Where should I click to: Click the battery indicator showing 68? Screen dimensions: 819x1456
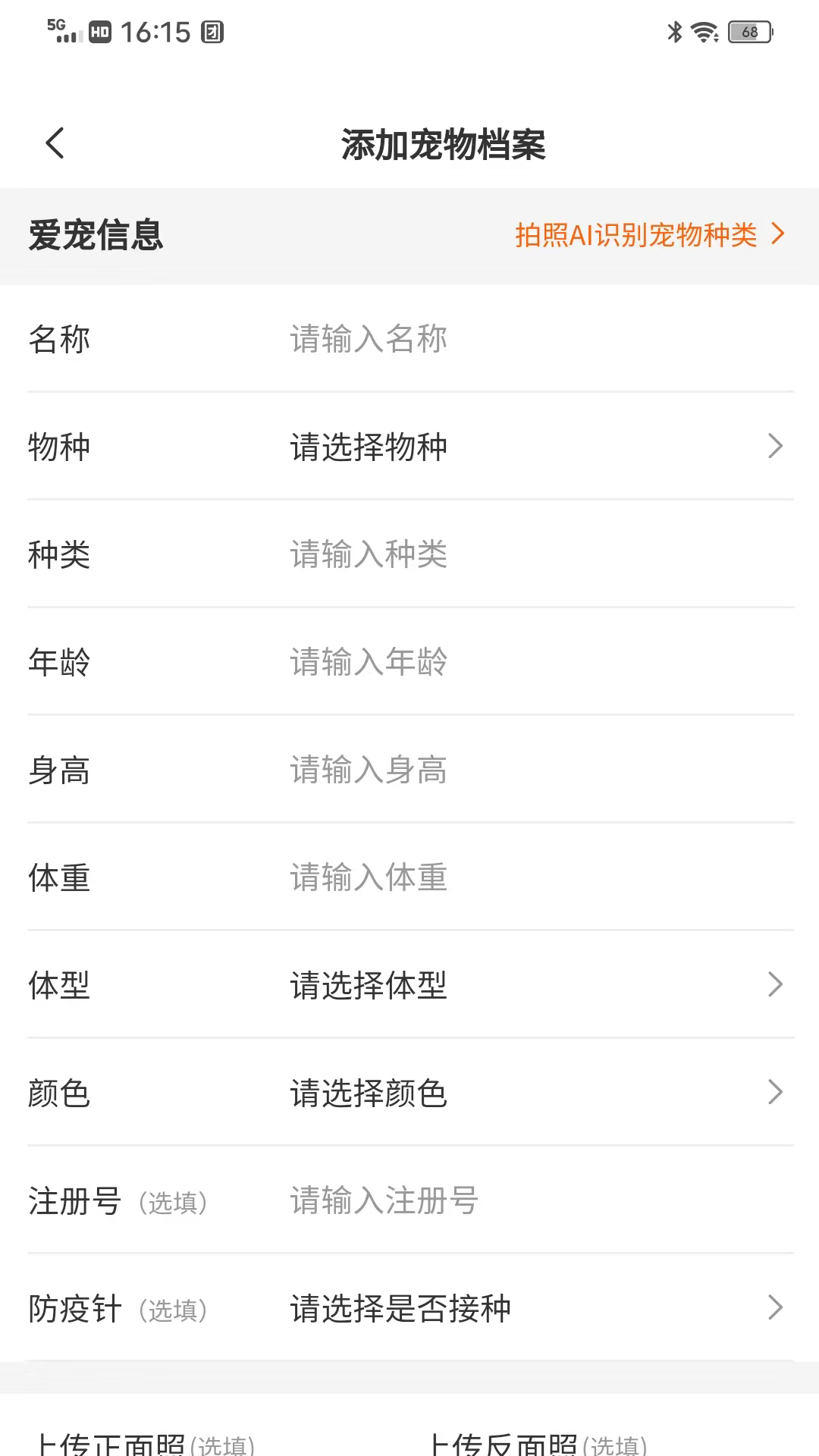pos(749,32)
